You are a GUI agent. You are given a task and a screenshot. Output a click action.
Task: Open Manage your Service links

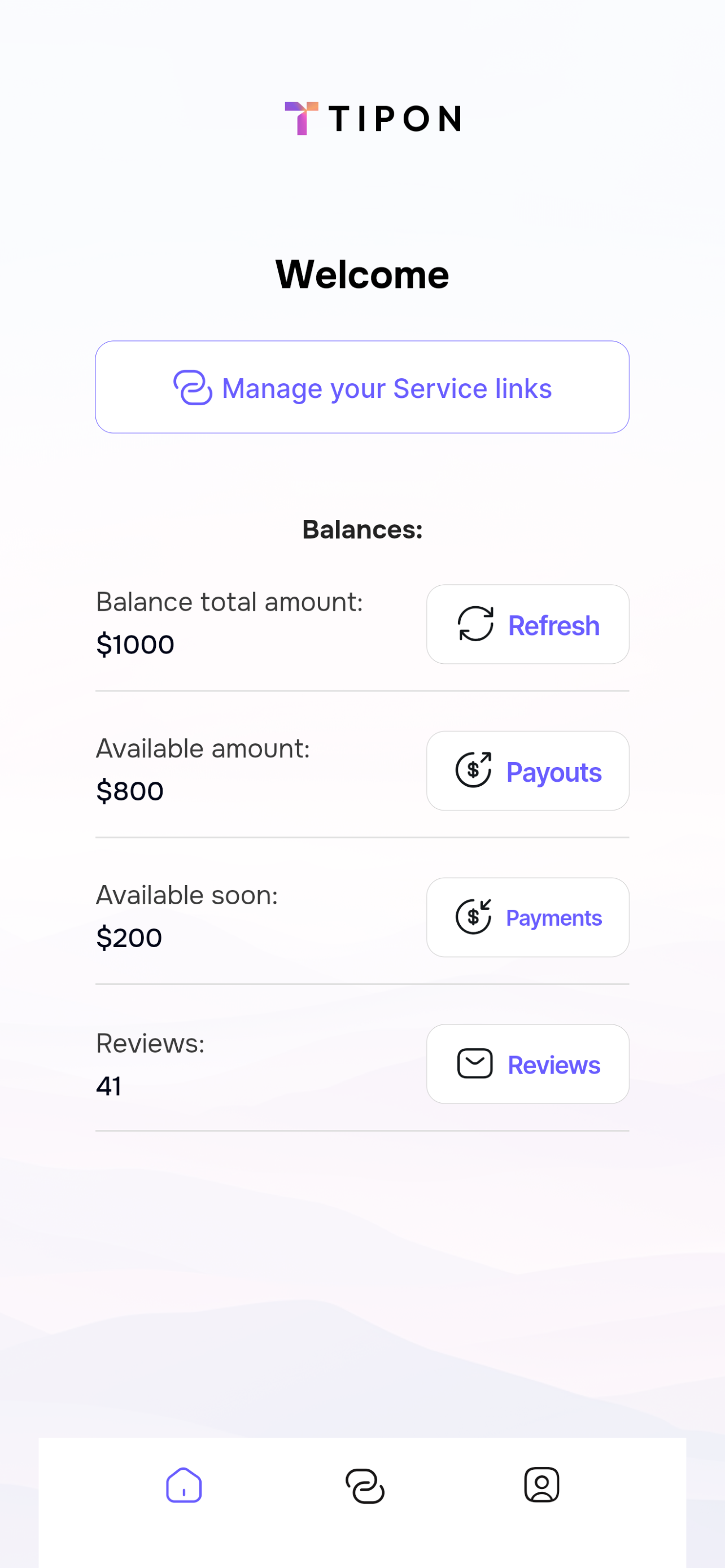click(x=362, y=387)
